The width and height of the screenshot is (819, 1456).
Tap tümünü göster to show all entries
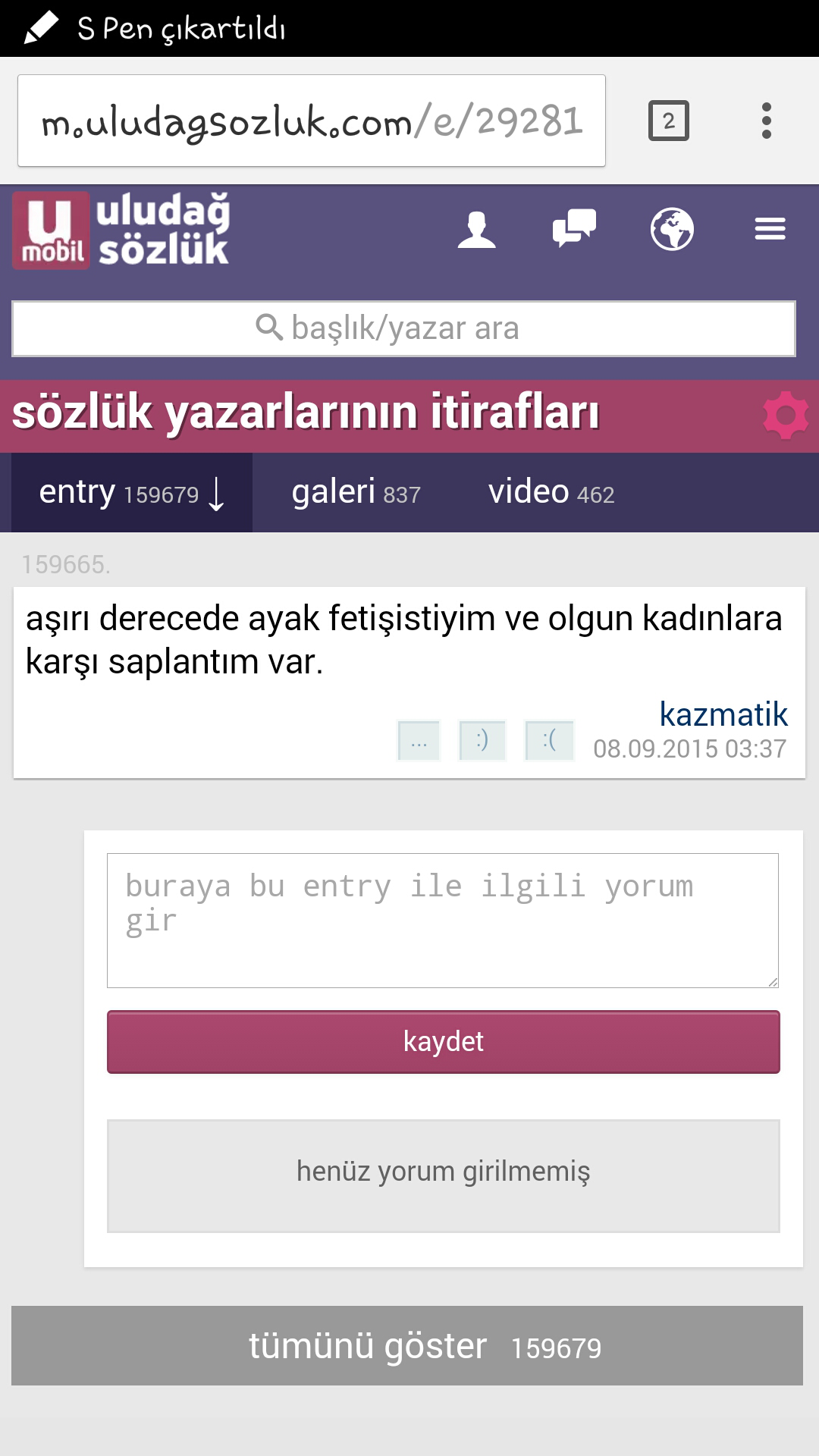click(407, 1346)
